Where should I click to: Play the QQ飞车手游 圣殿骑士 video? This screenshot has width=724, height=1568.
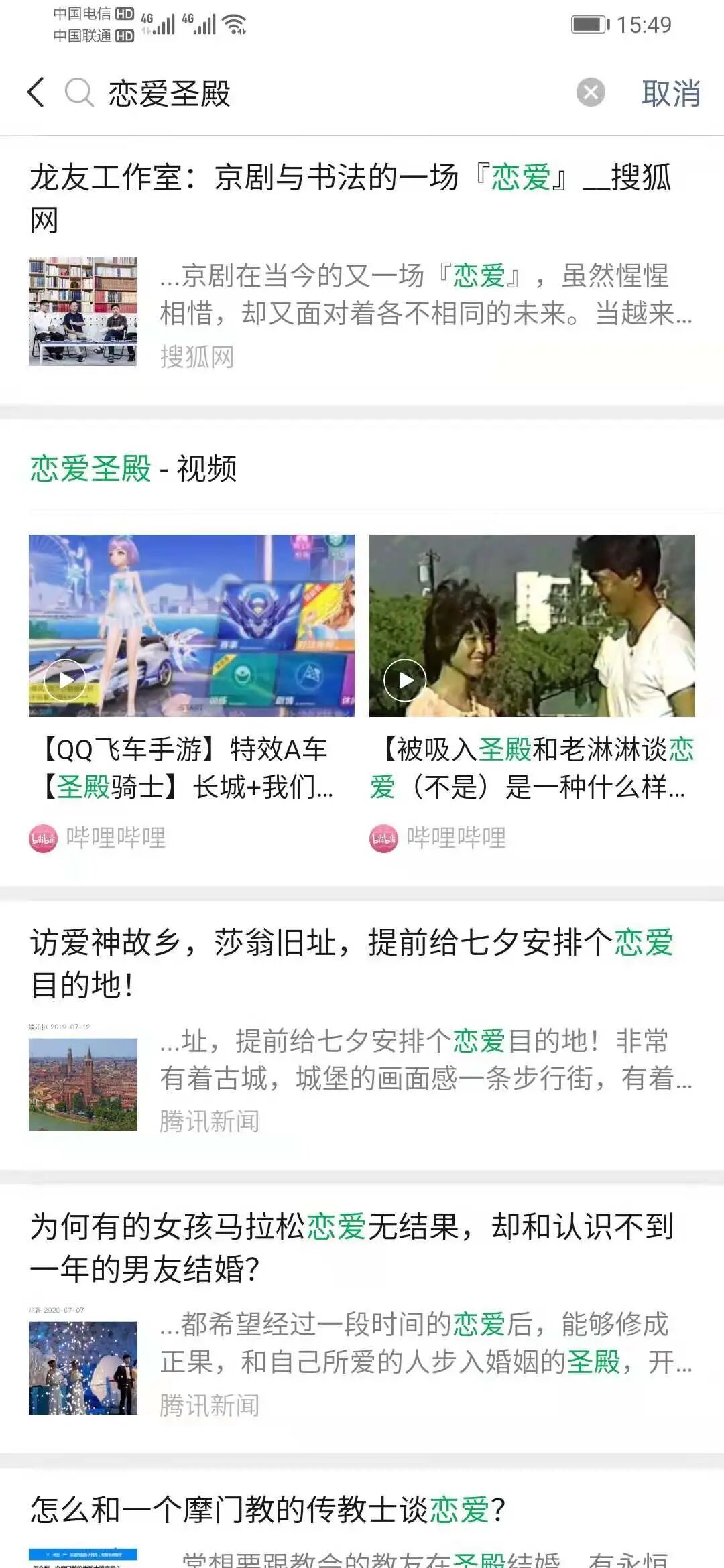(191, 626)
